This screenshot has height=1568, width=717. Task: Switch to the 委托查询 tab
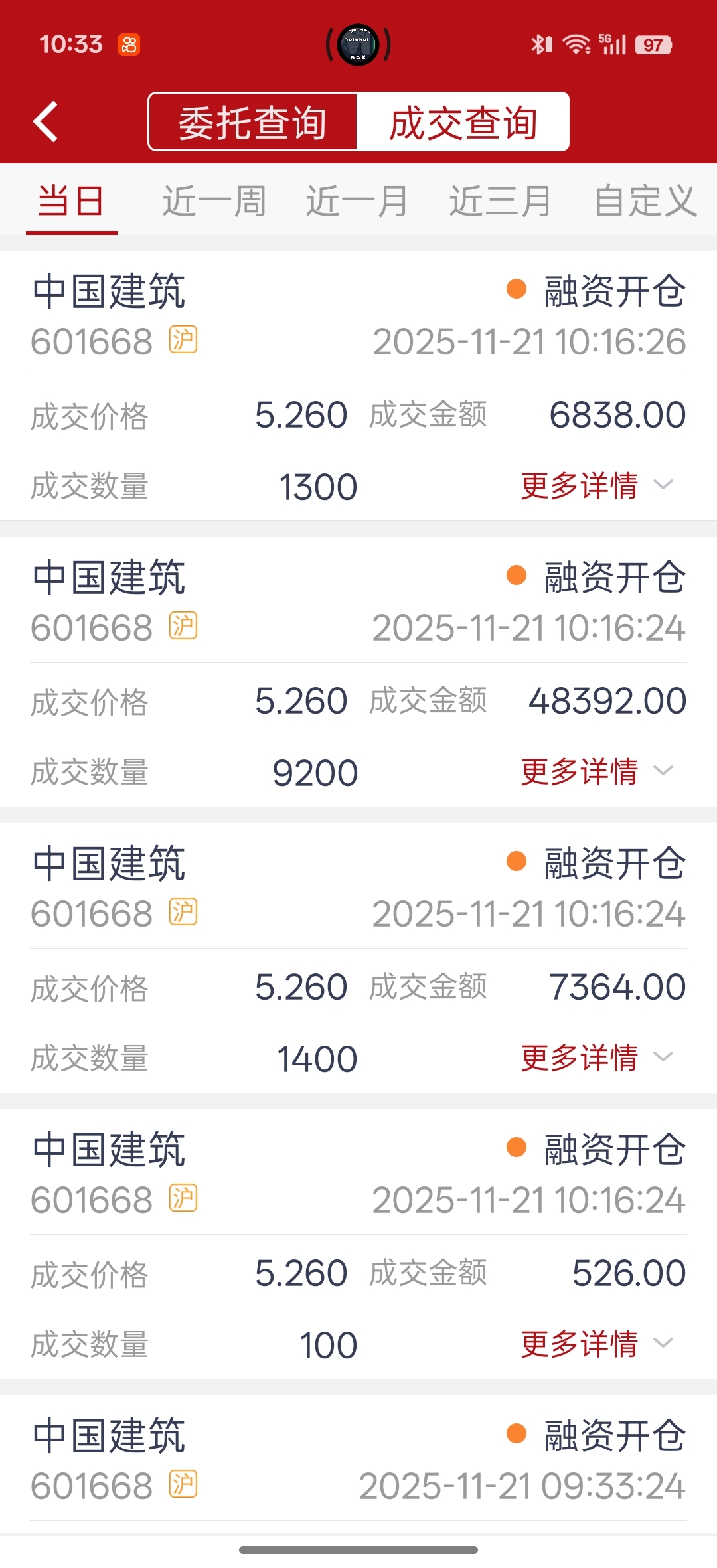point(252,122)
